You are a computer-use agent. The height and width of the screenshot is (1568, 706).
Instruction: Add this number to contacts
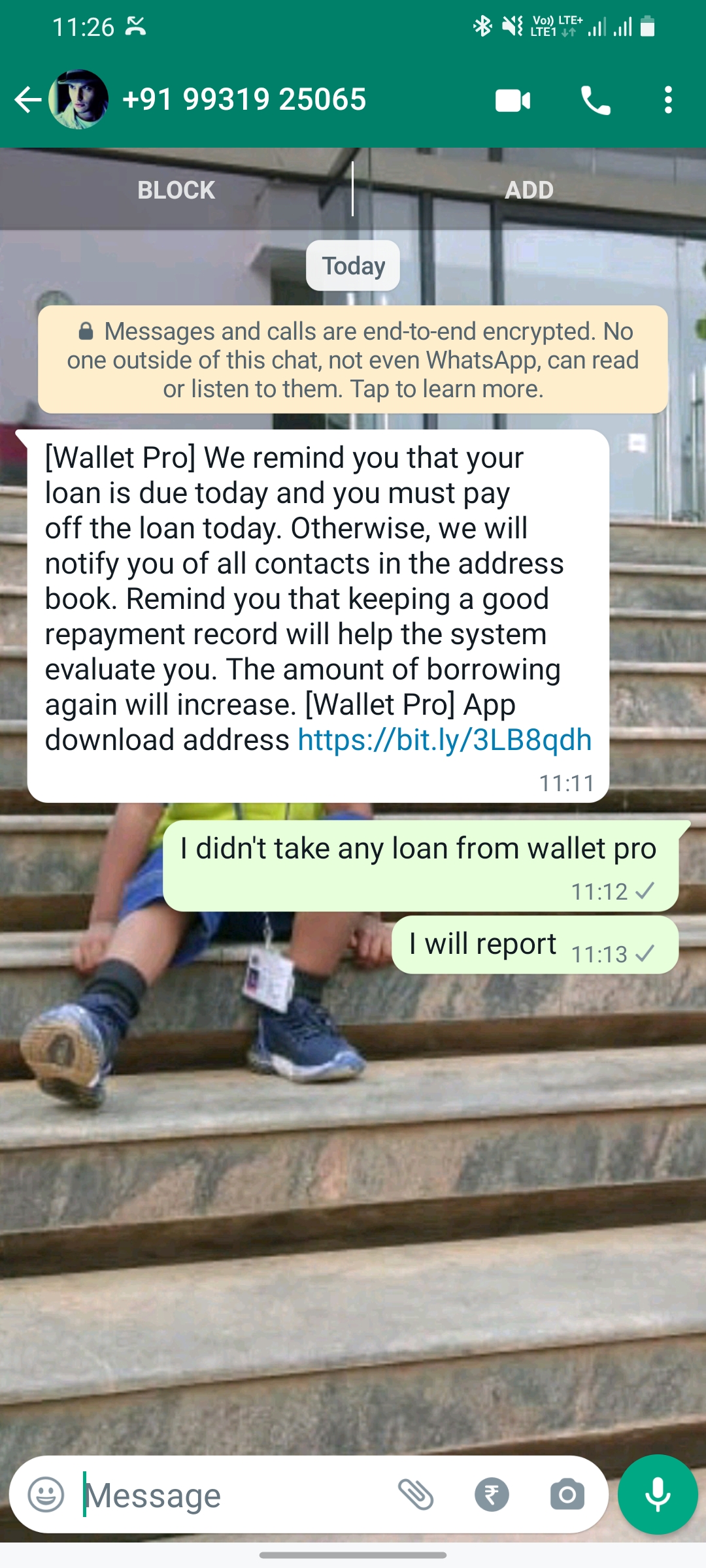pos(529,190)
